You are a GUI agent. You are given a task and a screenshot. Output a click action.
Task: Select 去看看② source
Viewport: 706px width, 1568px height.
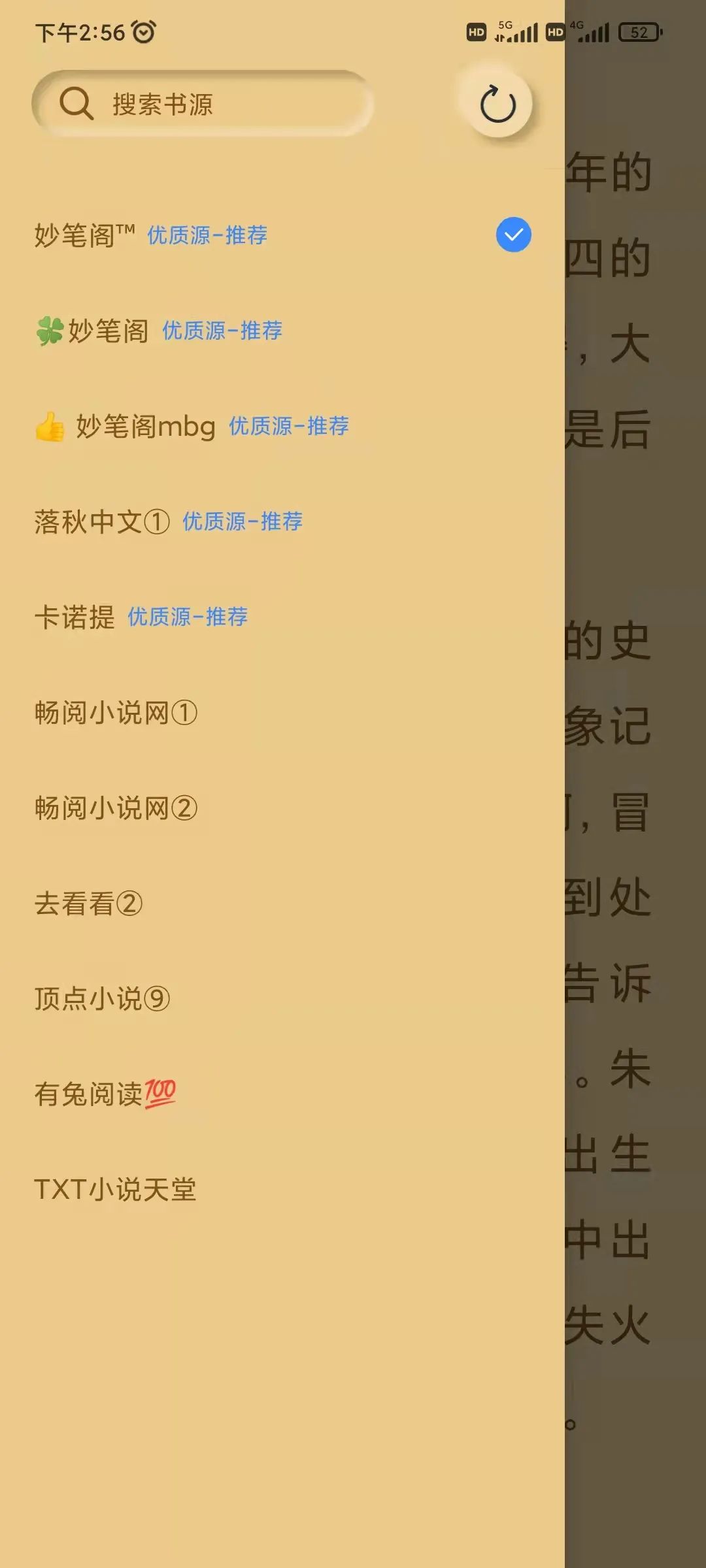click(282, 903)
